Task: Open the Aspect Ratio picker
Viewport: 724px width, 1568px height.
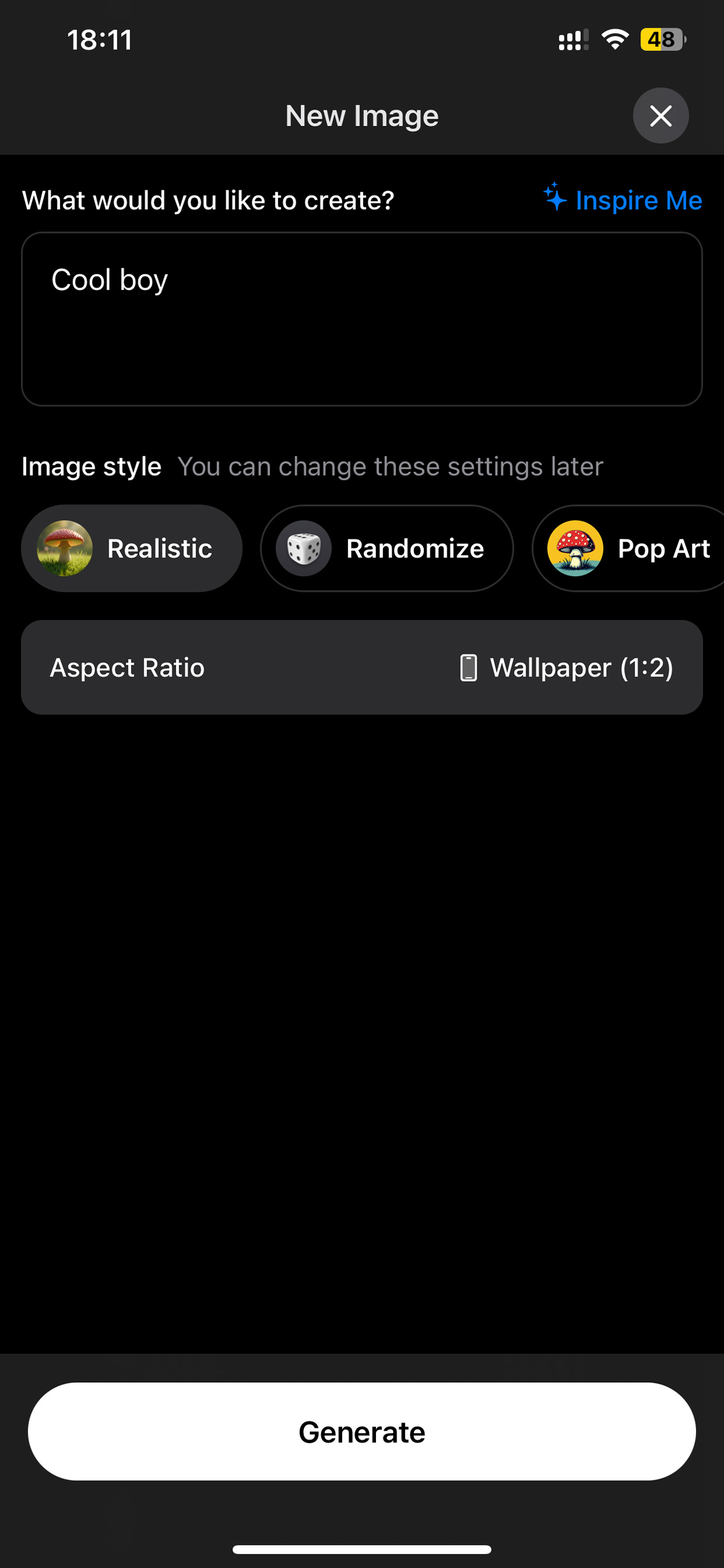Action: coord(361,667)
